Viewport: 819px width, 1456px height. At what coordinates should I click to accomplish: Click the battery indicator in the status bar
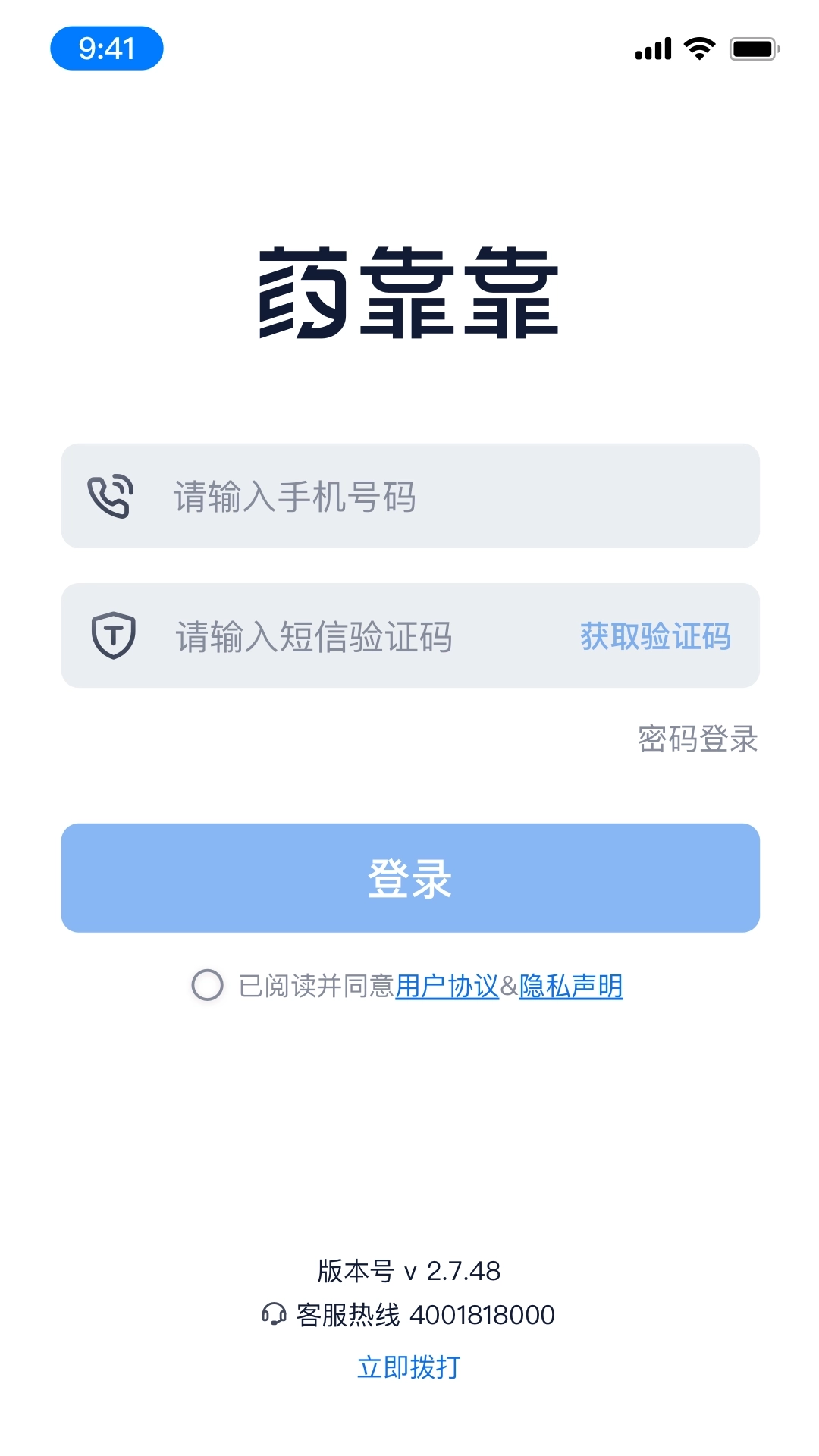tap(753, 47)
